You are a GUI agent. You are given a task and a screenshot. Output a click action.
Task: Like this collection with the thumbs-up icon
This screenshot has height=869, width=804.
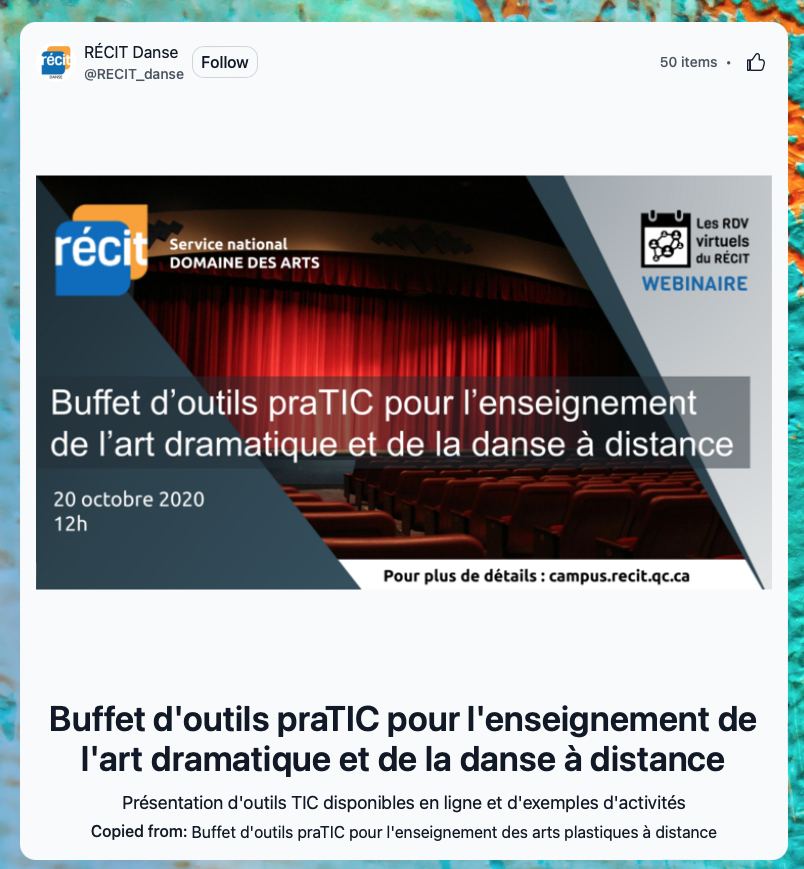click(x=756, y=62)
